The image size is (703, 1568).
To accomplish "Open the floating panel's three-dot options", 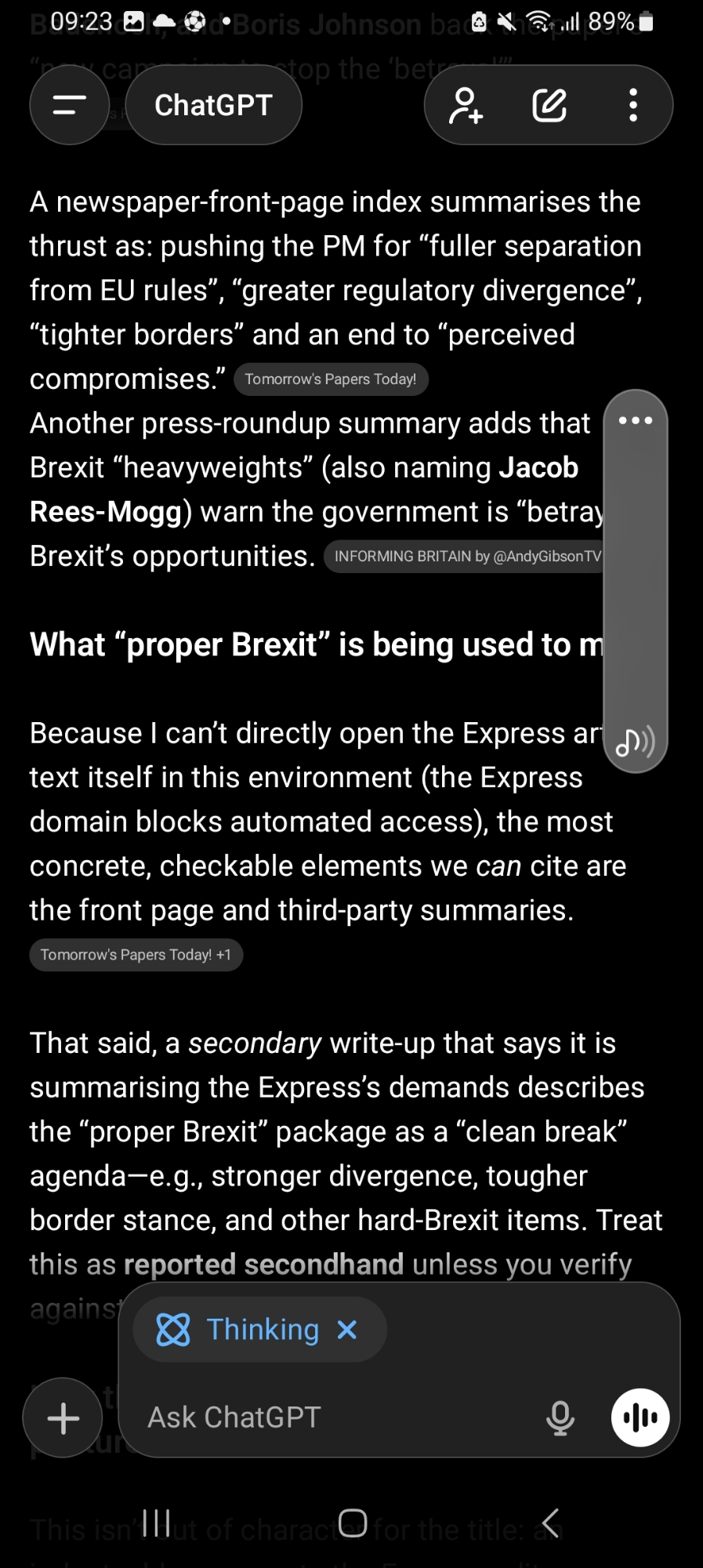I will pos(635,420).
